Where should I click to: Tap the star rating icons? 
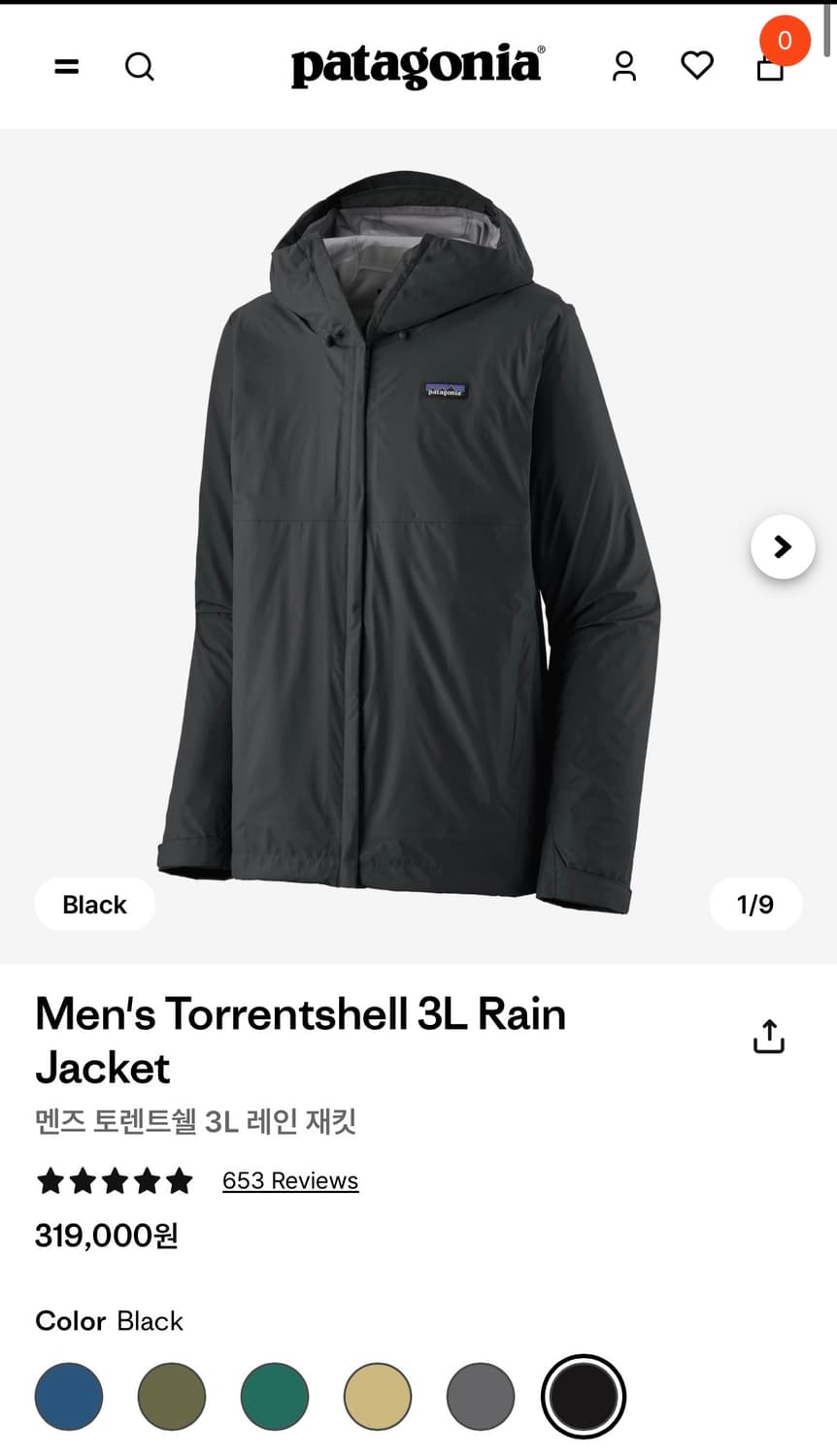pos(114,1181)
